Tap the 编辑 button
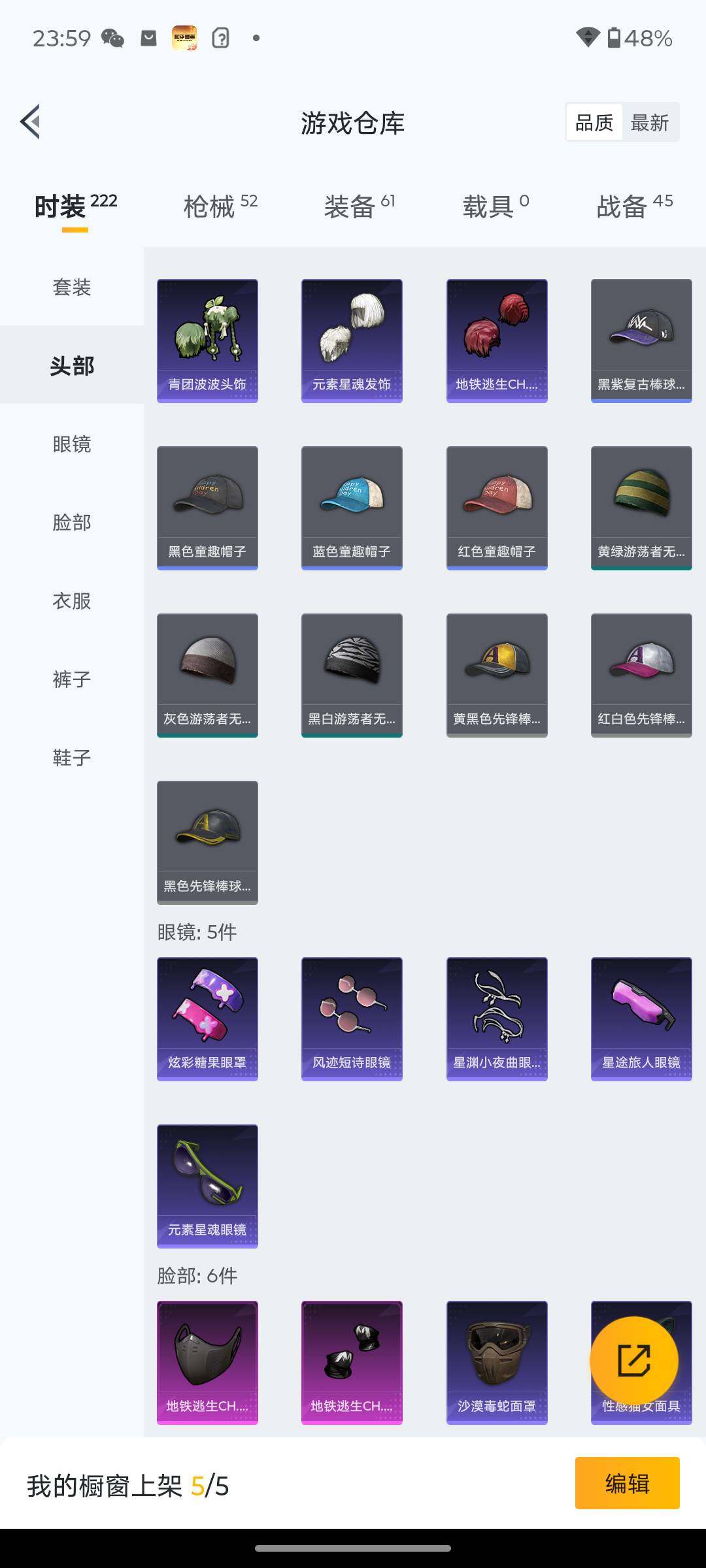The height and width of the screenshot is (1568, 706). 627,1483
